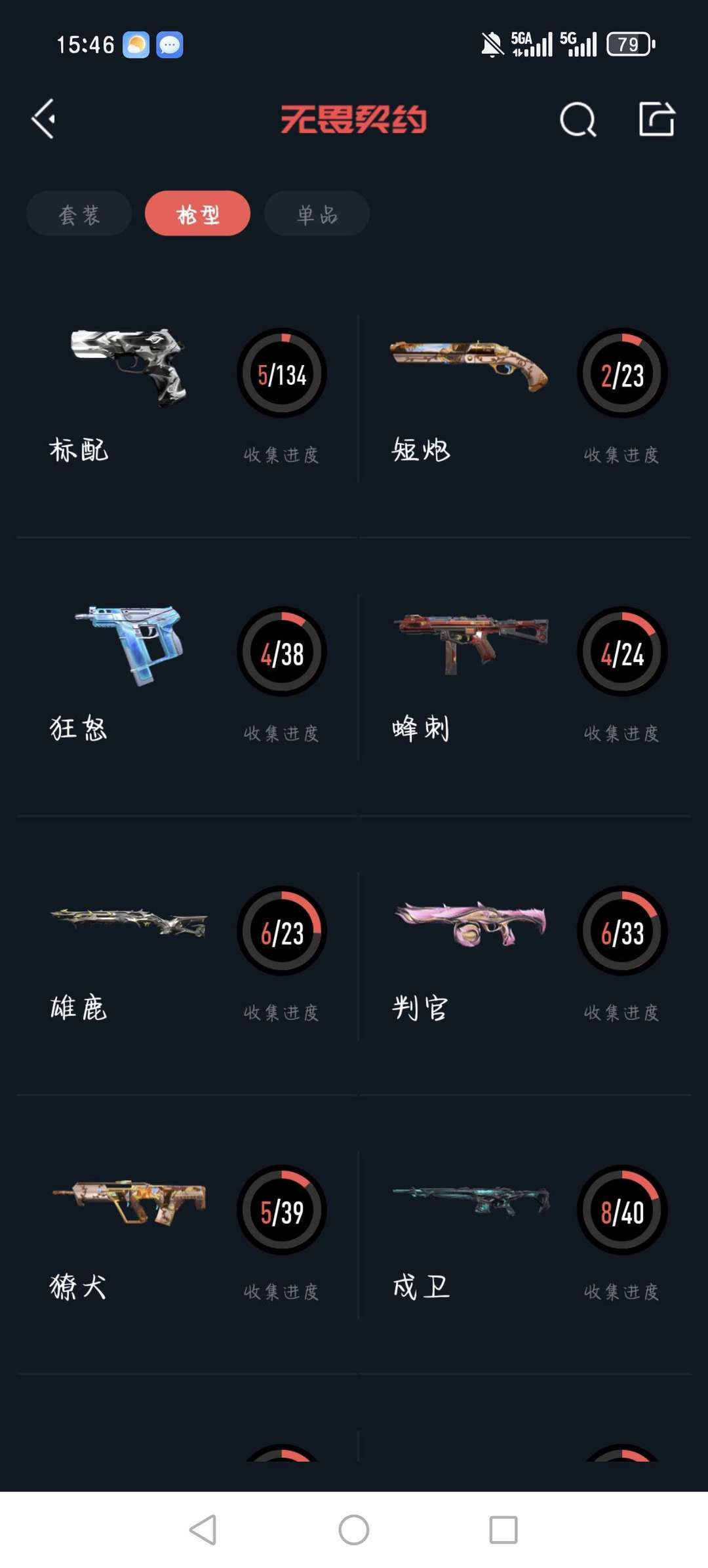Screen dimensions: 708x1568
Task: Select the 枪型 tab
Action: [x=198, y=214]
